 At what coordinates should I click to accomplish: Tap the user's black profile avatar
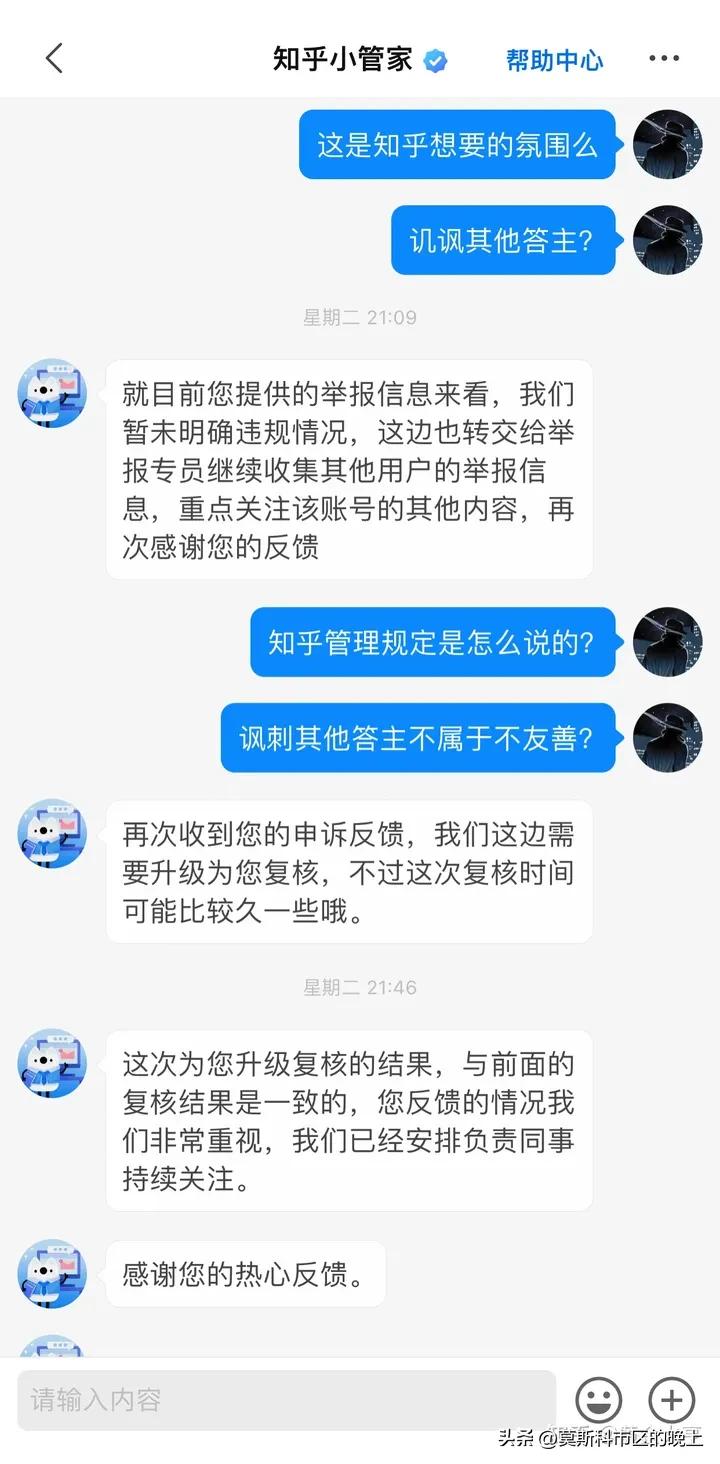tap(667, 144)
